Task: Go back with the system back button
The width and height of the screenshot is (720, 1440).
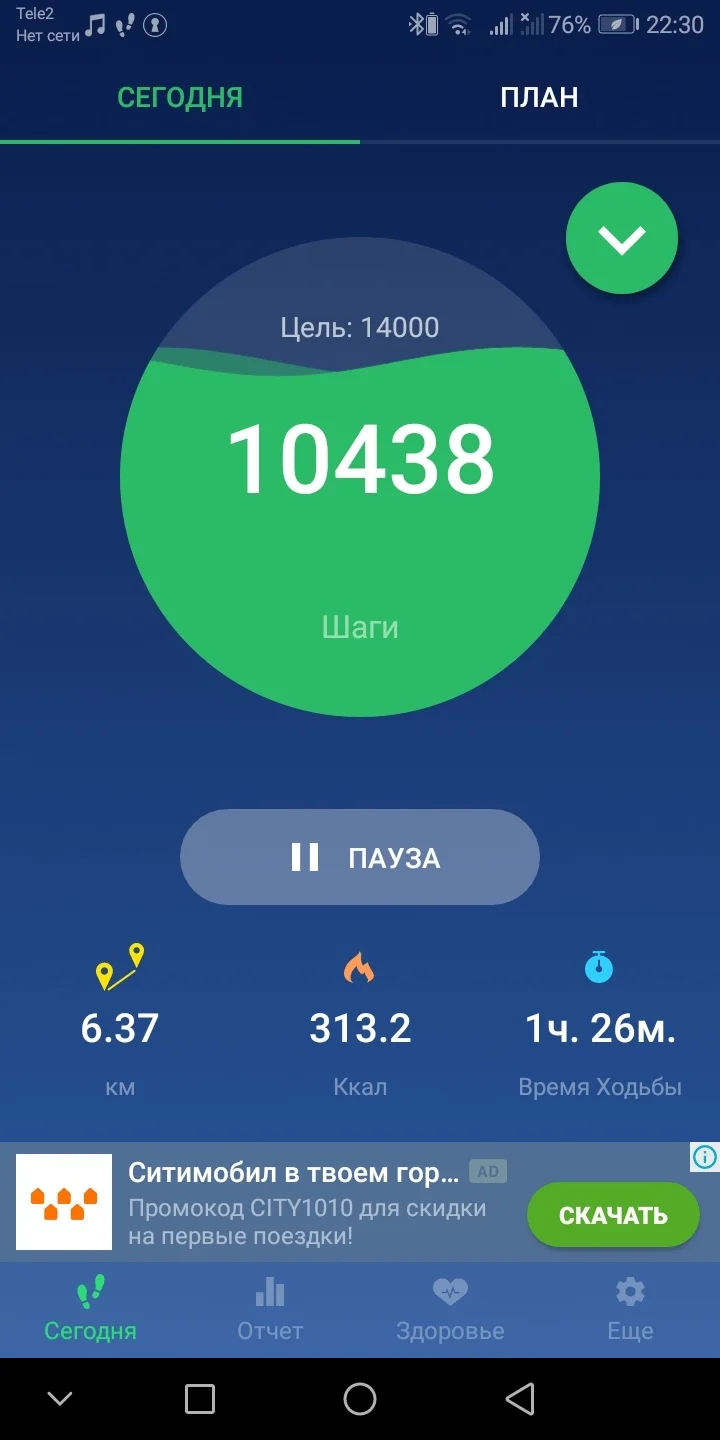Action: [519, 1399]
